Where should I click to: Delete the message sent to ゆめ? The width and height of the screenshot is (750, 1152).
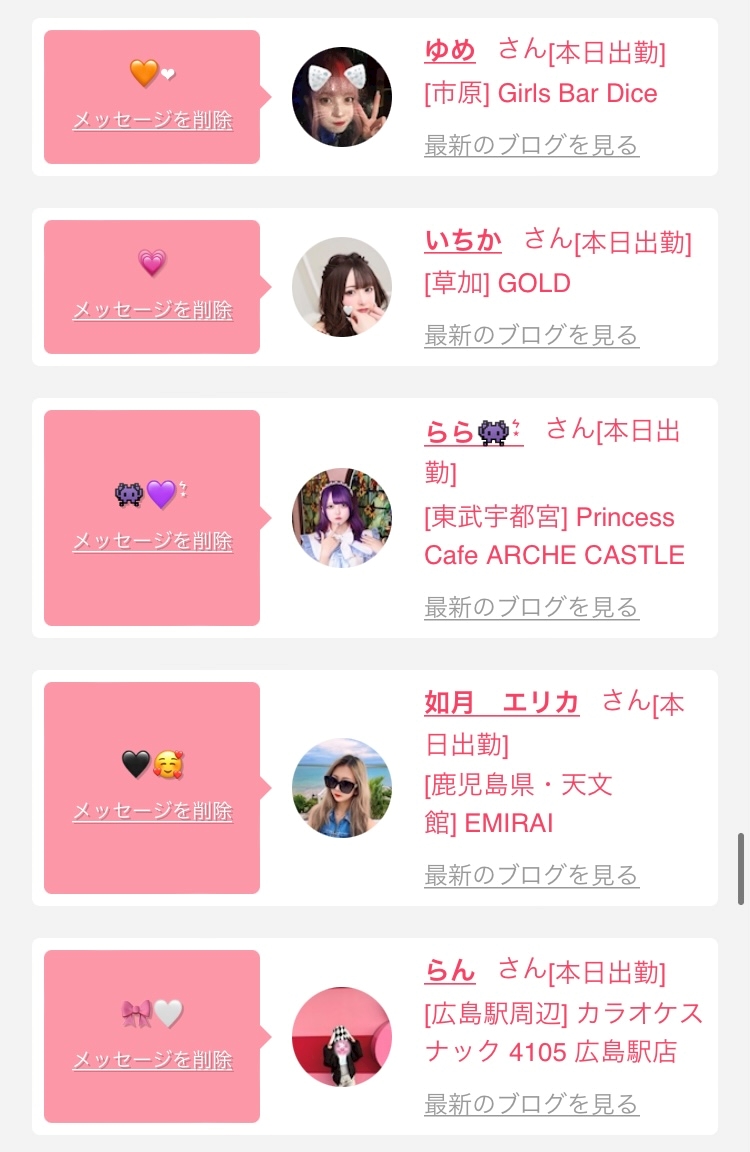(152, 120)
